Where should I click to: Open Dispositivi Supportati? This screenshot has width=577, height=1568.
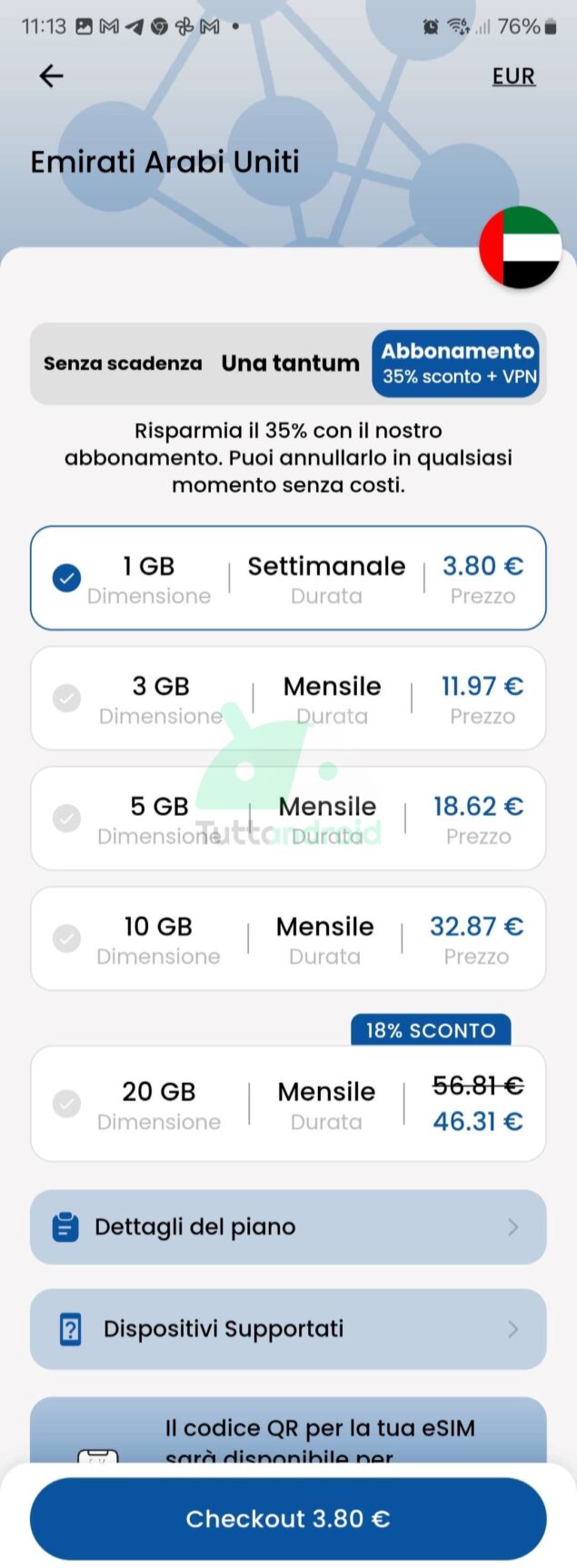click(x=288, y=1329)
